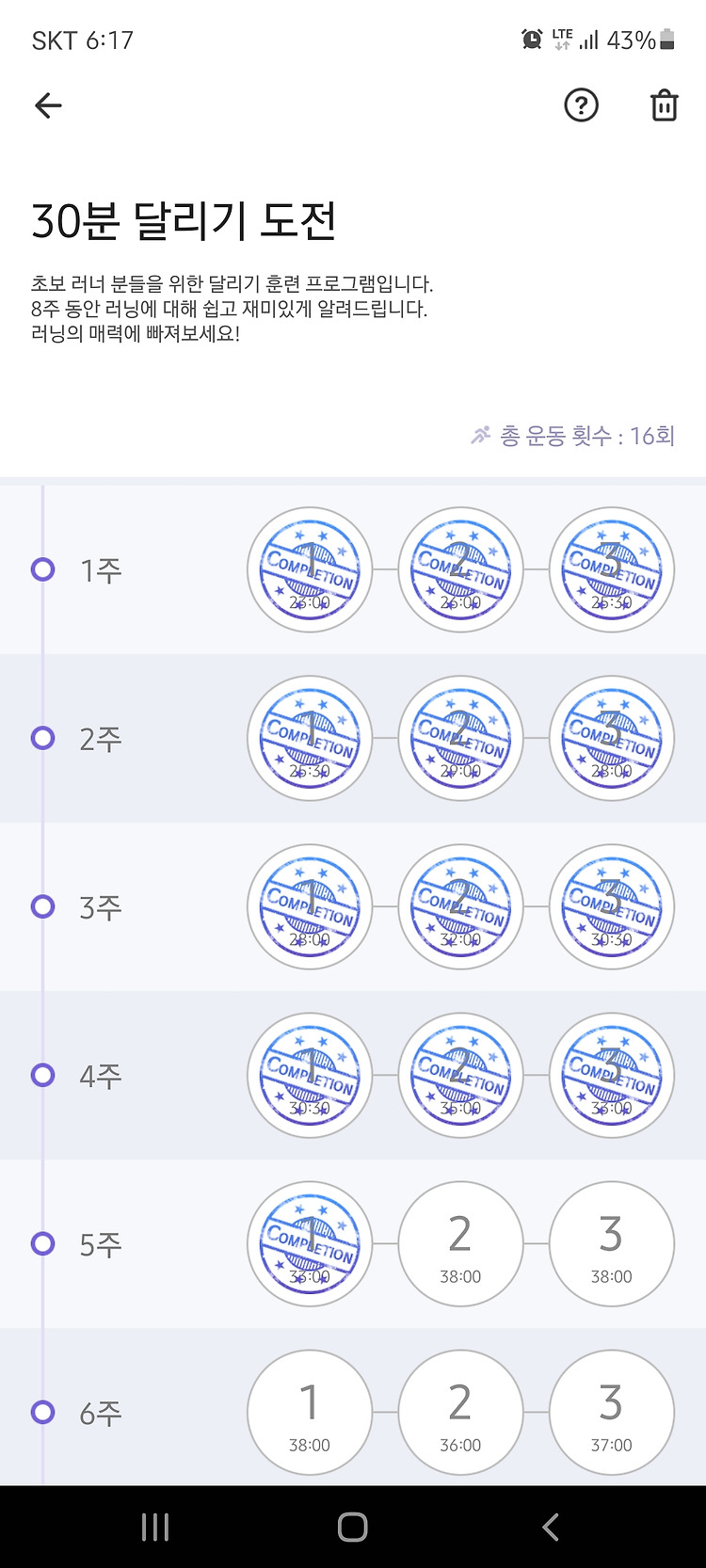
Task: Select week 2 workout 2 stamp
Action: [x=460, y=738]
